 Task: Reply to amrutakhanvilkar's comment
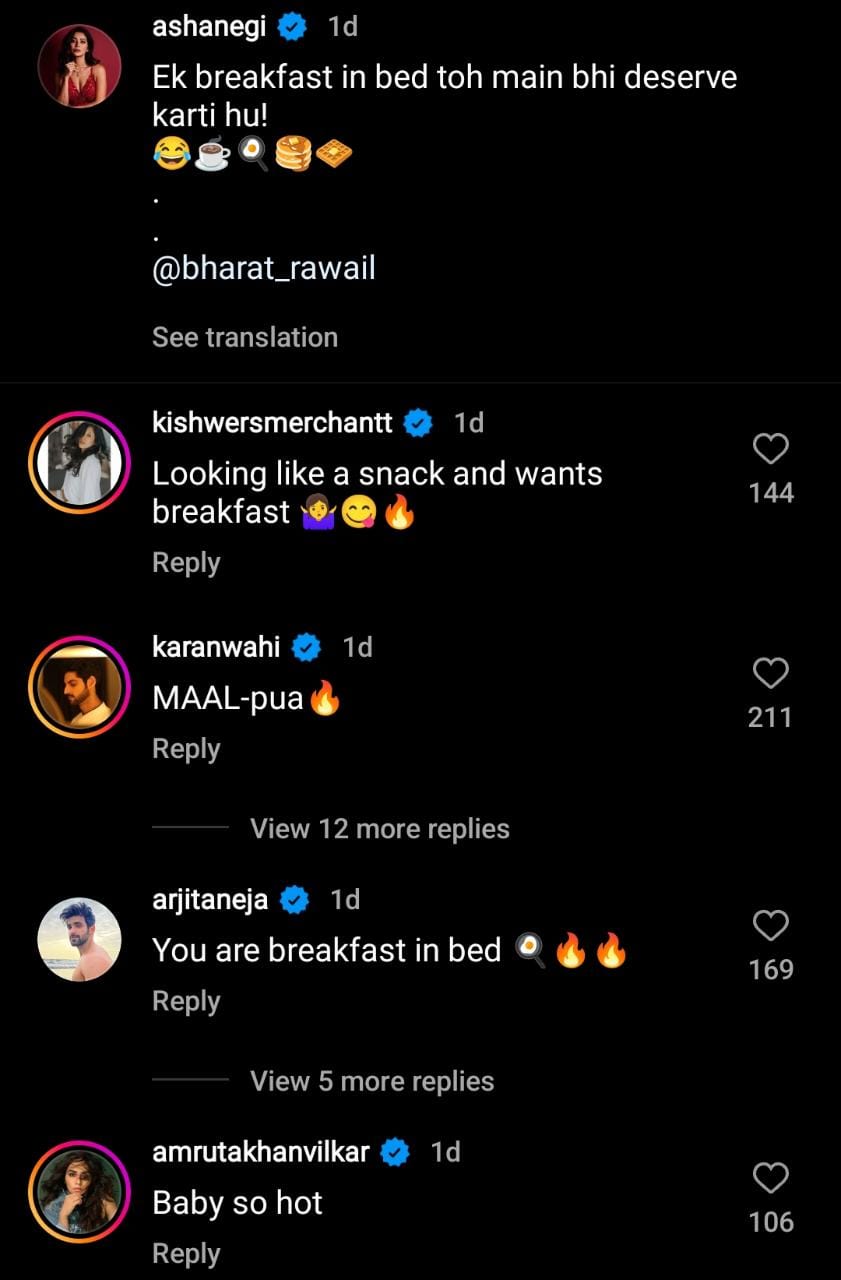(185, 1253)
